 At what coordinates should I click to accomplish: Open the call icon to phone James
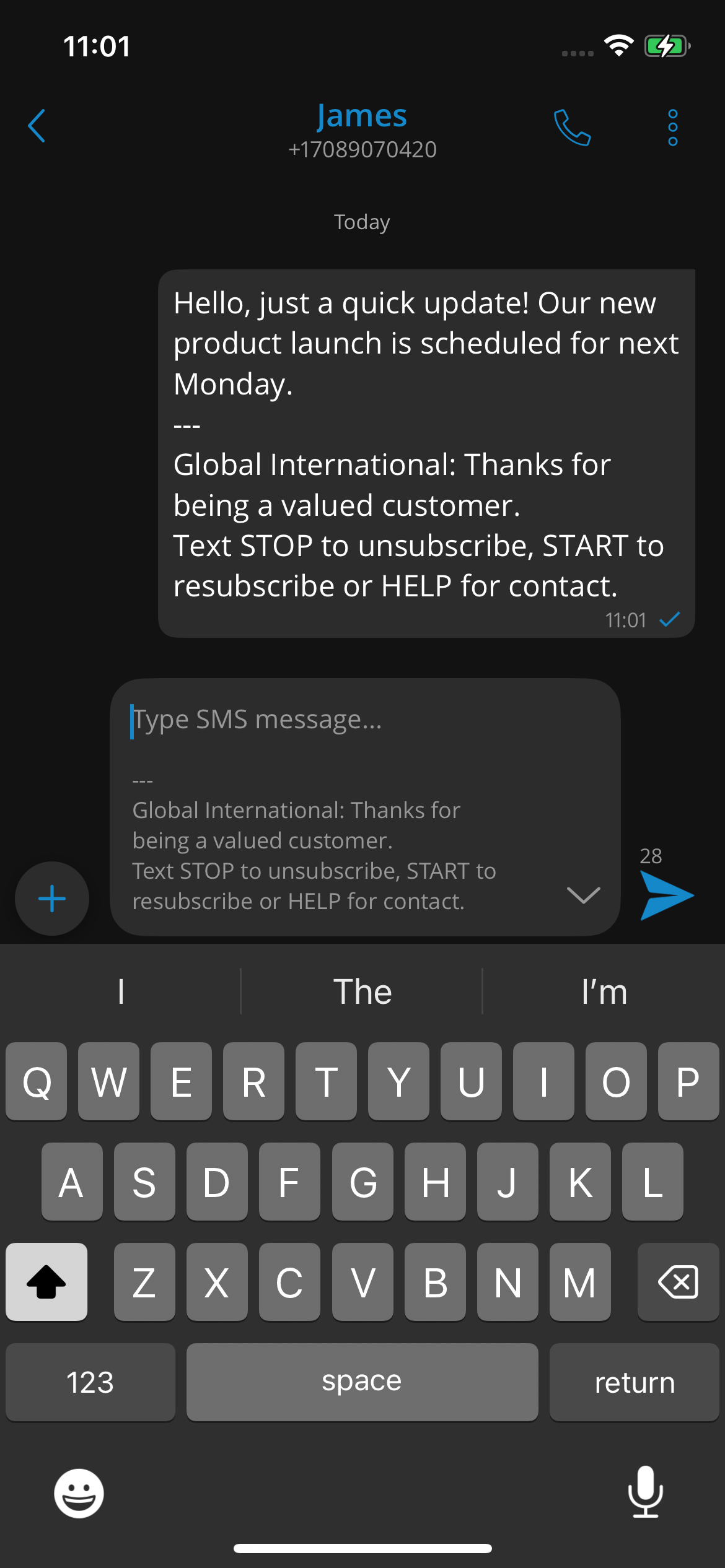tap(571, 129)
